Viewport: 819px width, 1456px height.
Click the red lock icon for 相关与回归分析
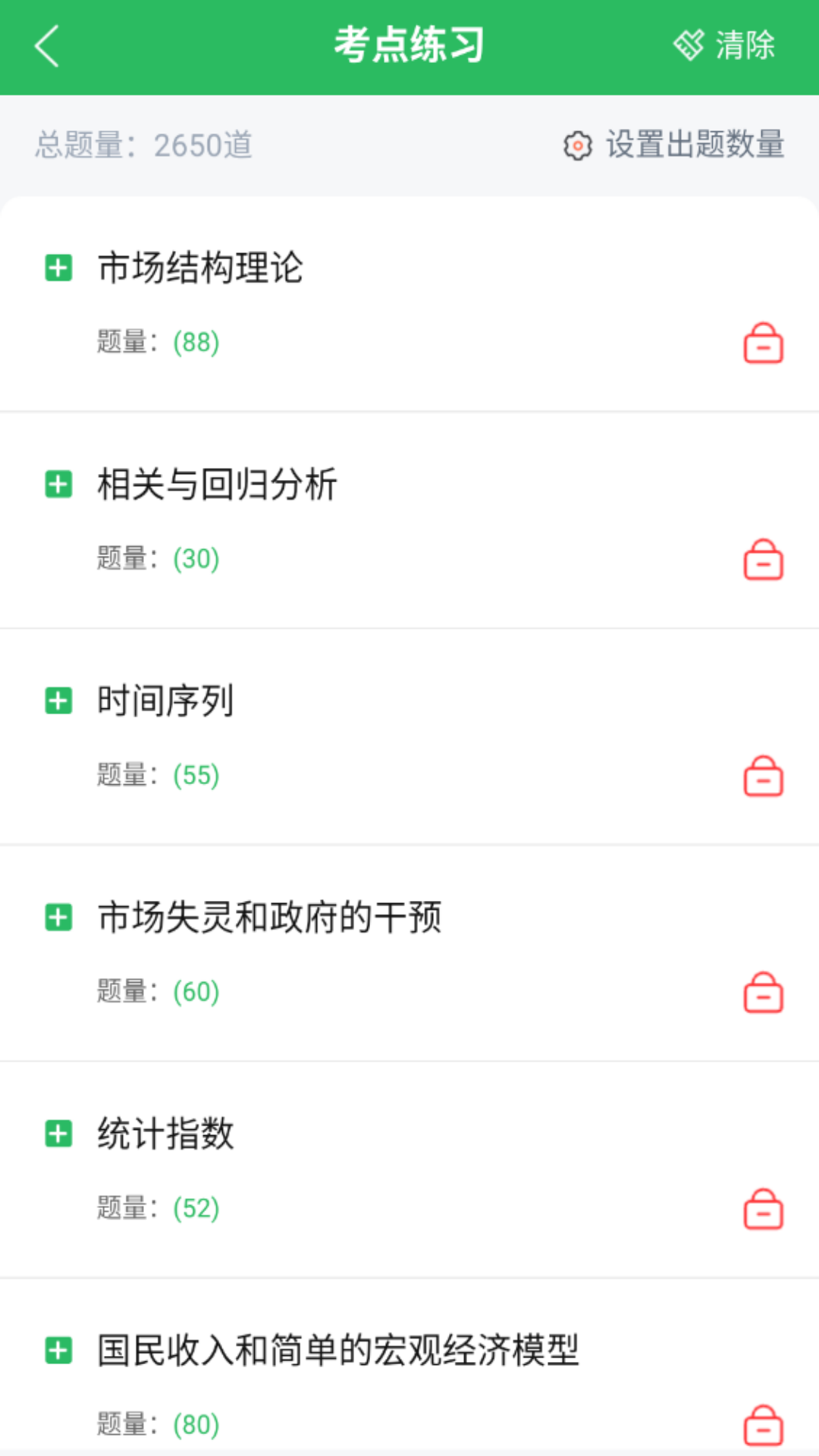coord(763,559)
